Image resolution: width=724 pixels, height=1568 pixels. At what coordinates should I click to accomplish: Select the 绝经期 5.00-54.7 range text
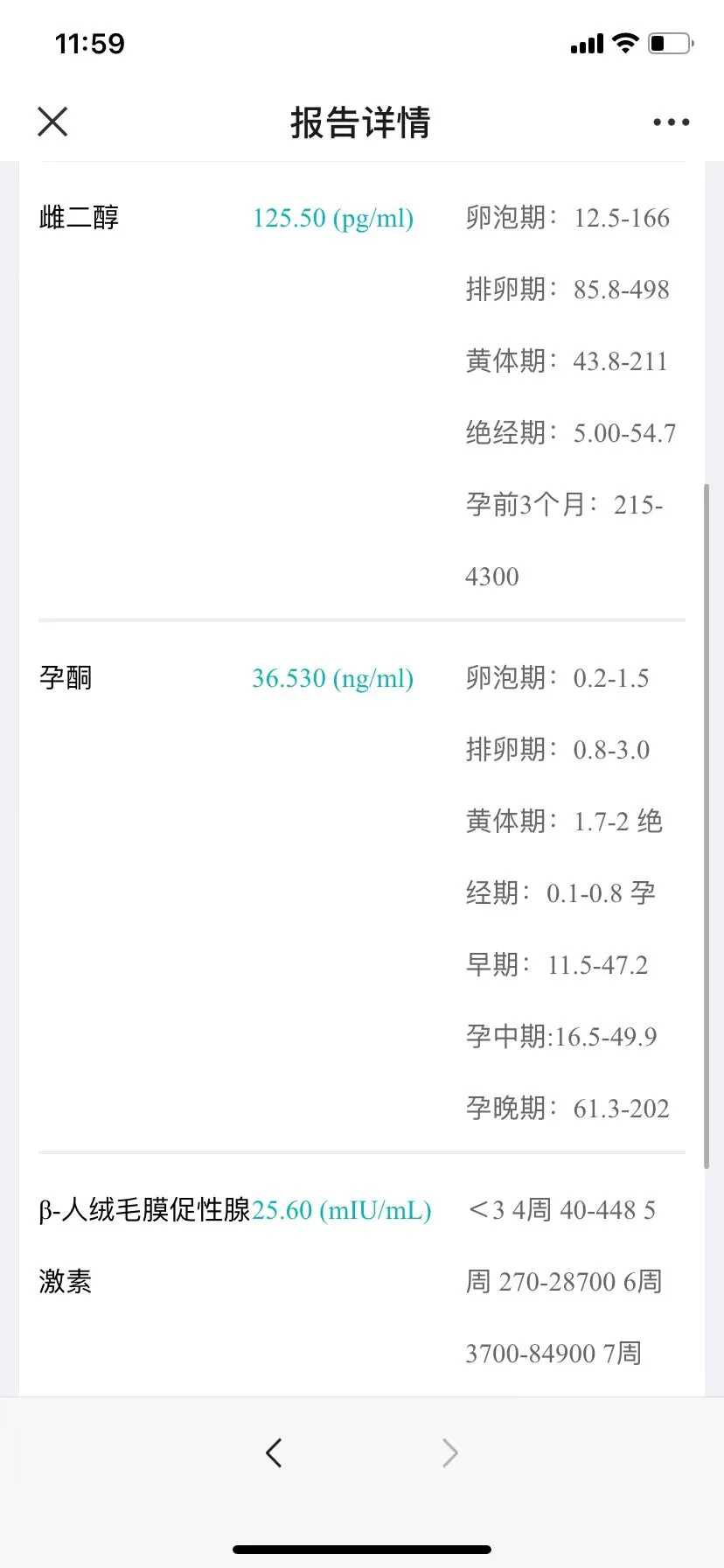pyautogui.click(x=573, y=432)
